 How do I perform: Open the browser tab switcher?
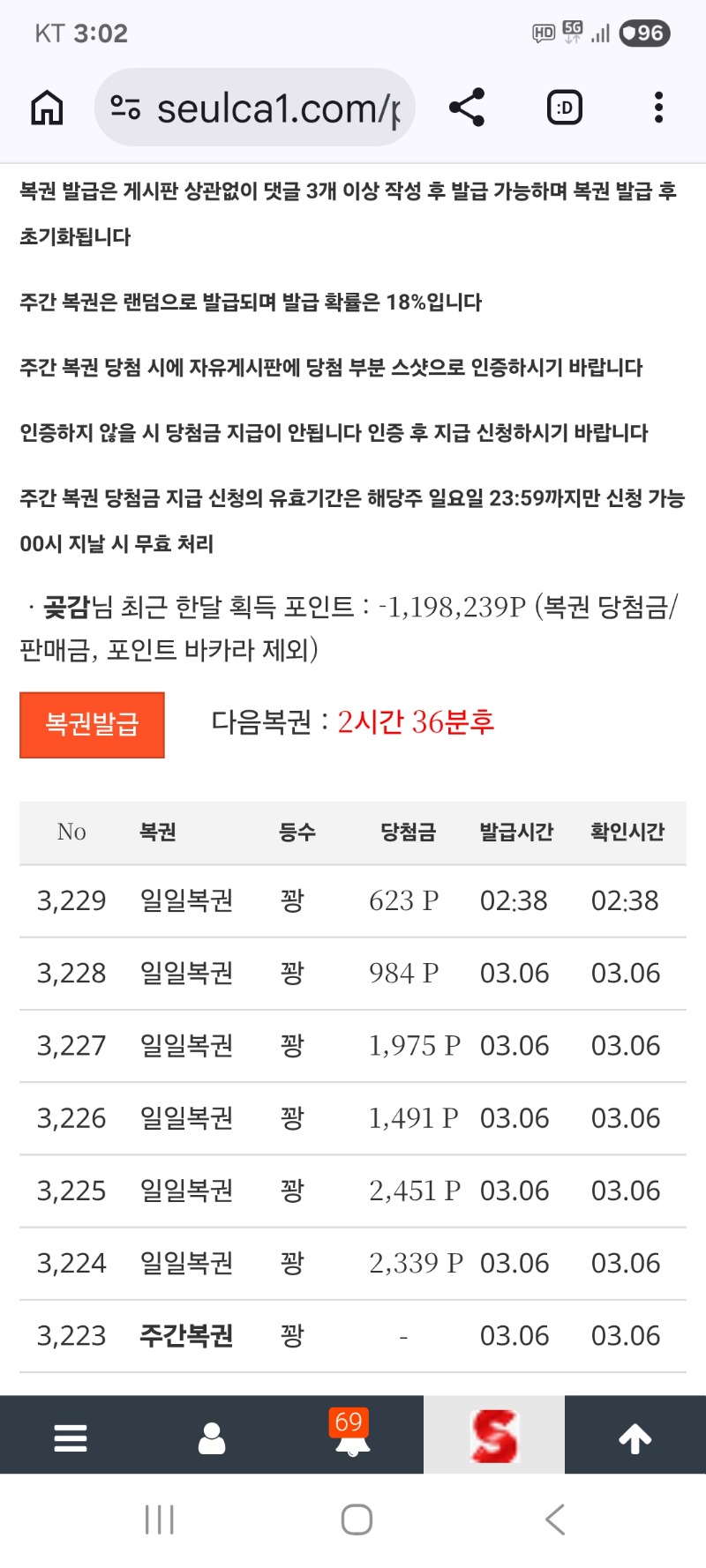[564, 108]
